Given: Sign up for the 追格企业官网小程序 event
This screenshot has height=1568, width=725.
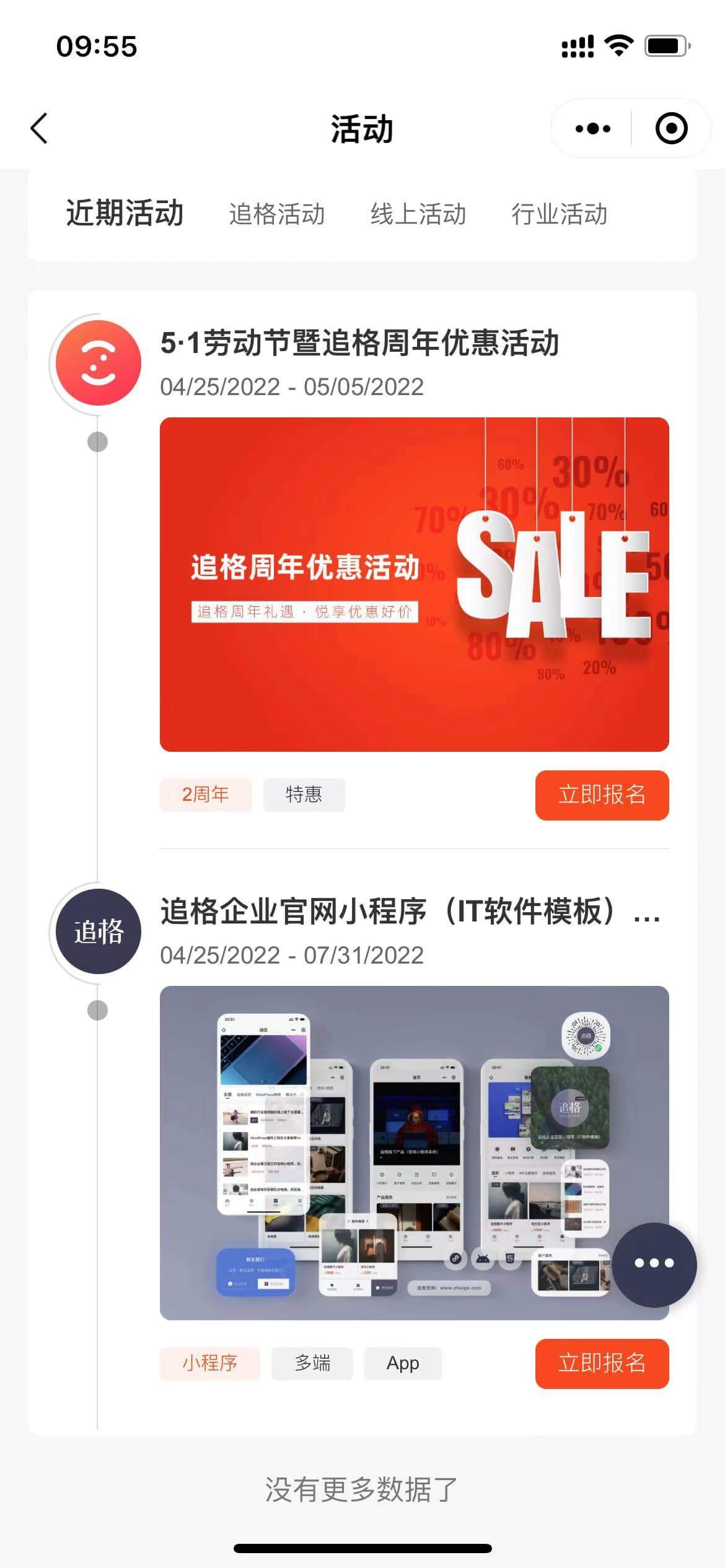Looking at the screenshot, I should coord(602,1364).
